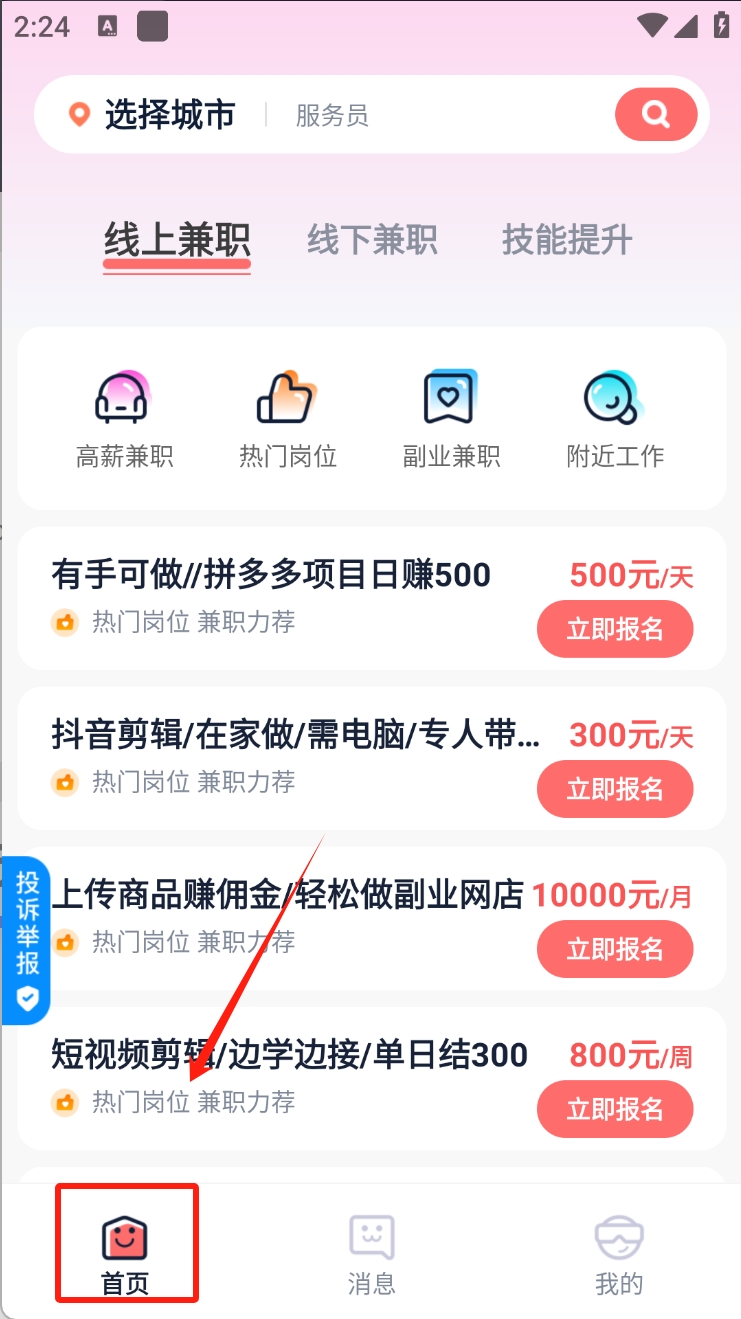Switch to the 技能提升 tab
The height and width of the screenshot is (1319, 741).
(x=567, y=240)
